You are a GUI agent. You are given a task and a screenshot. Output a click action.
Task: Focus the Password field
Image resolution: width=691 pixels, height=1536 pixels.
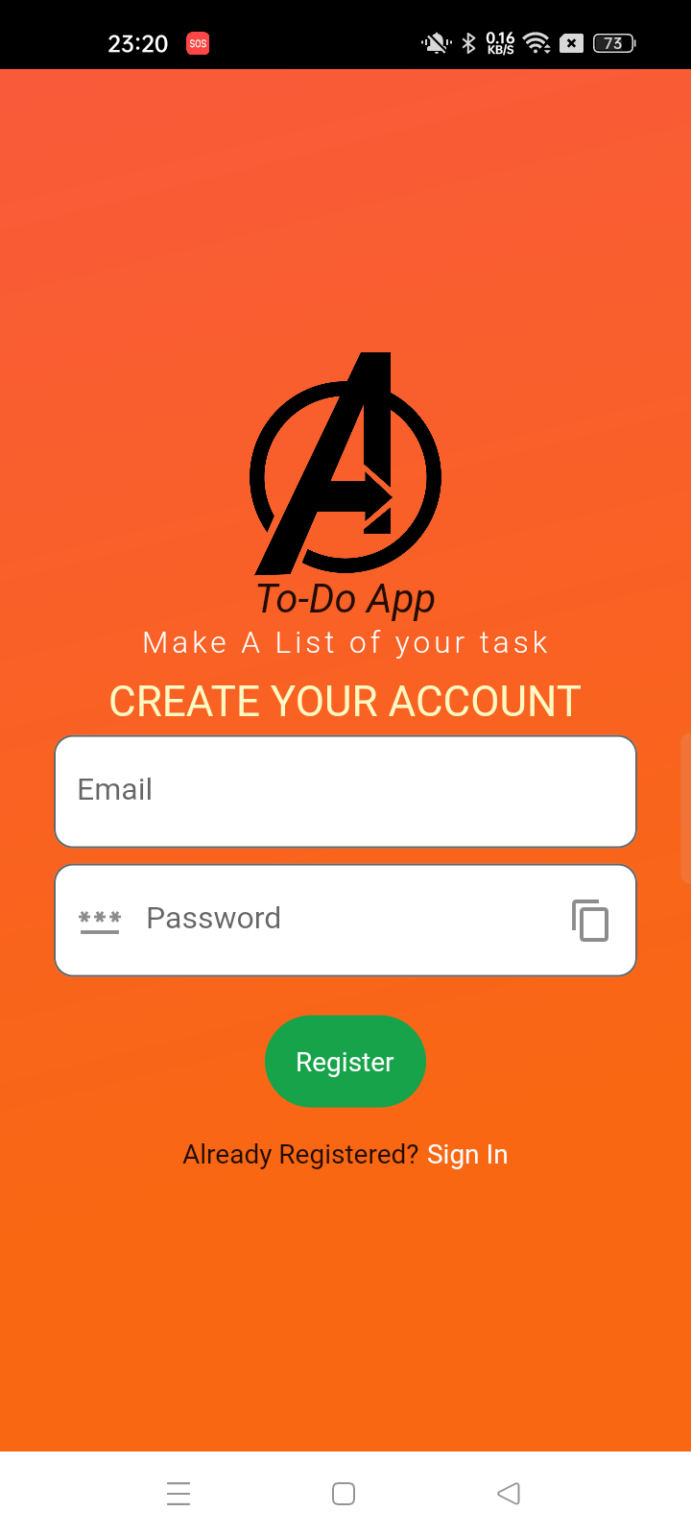click(x=345, y=920)
